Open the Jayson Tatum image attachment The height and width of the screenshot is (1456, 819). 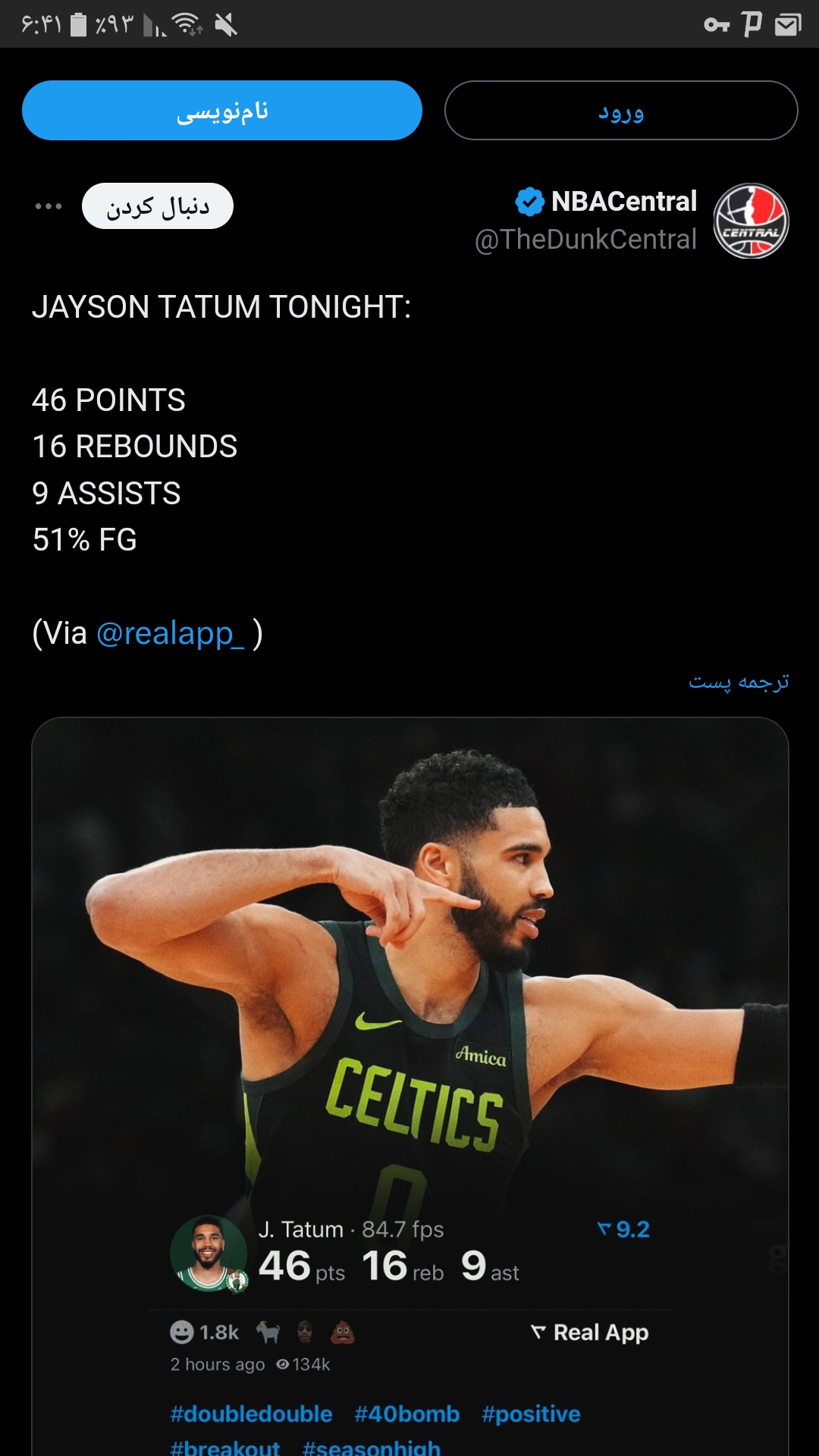410,1086
